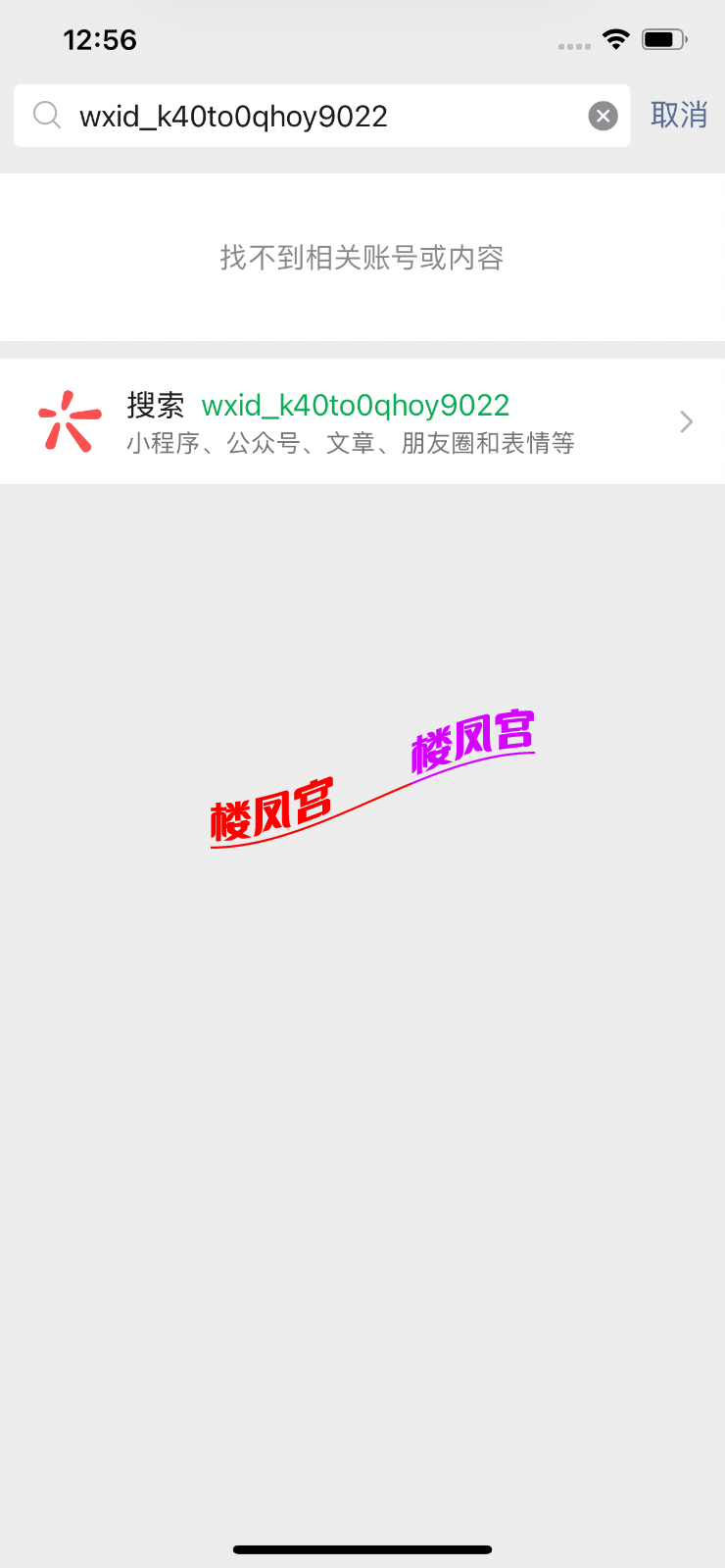The width and height of the screenshot is (725, 1568).
Task: Tap the home indicator bar at the bottom
Action: tap(362, 1549)
